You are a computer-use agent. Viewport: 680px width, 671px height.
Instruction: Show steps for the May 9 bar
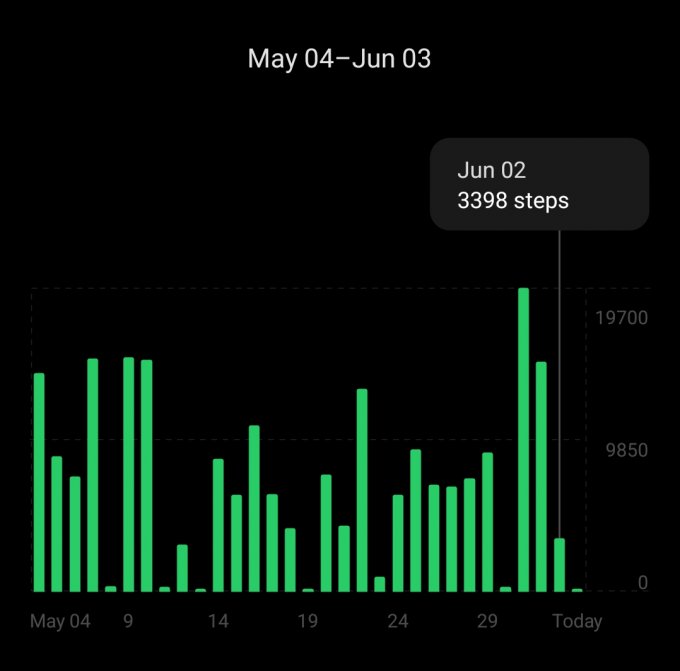129,474
